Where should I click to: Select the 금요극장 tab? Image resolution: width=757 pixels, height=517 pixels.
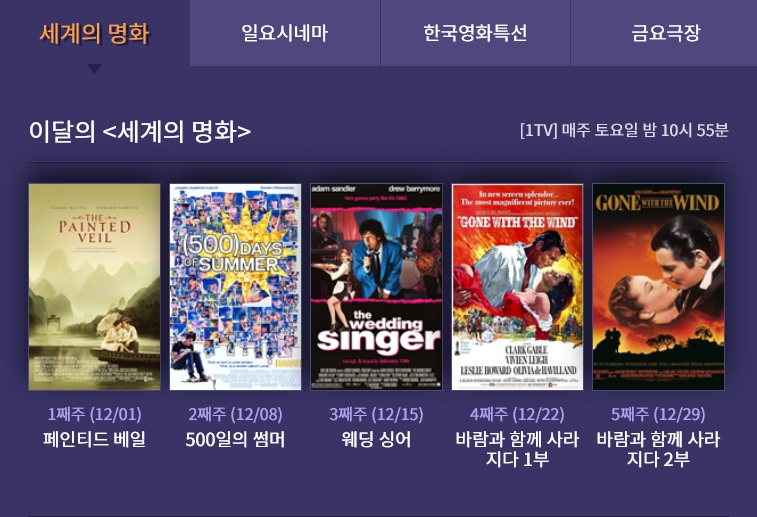[665, 33]
